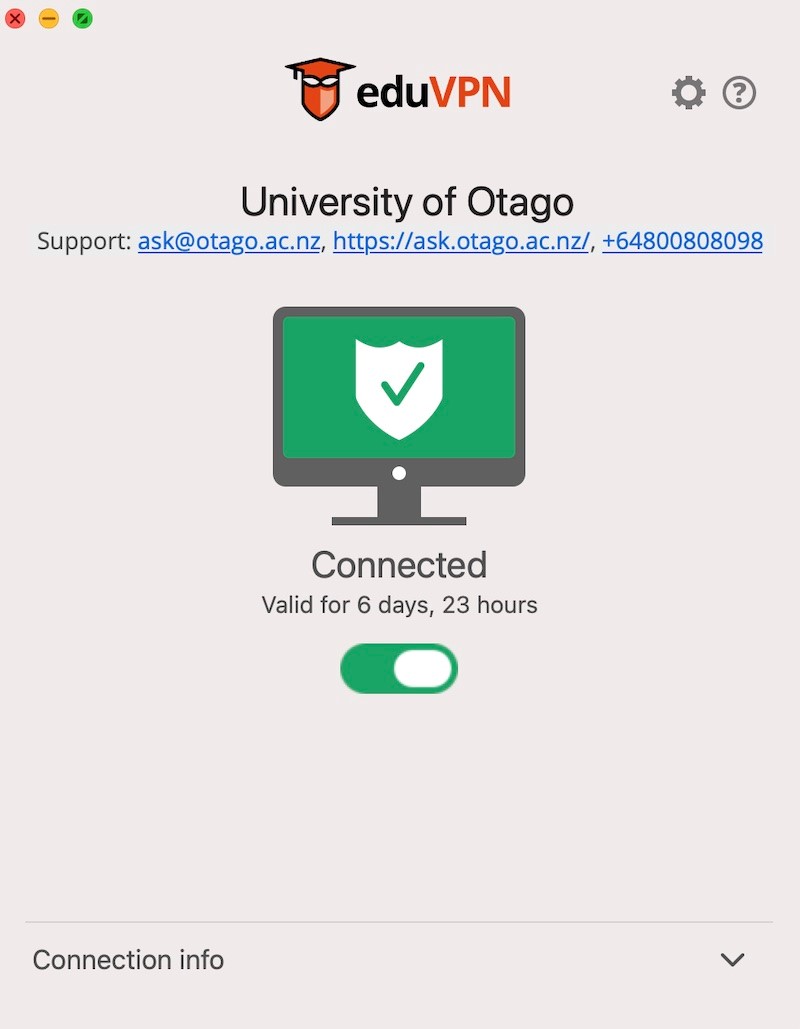
Task: Open the help question mark
Action: pos(739,93)
